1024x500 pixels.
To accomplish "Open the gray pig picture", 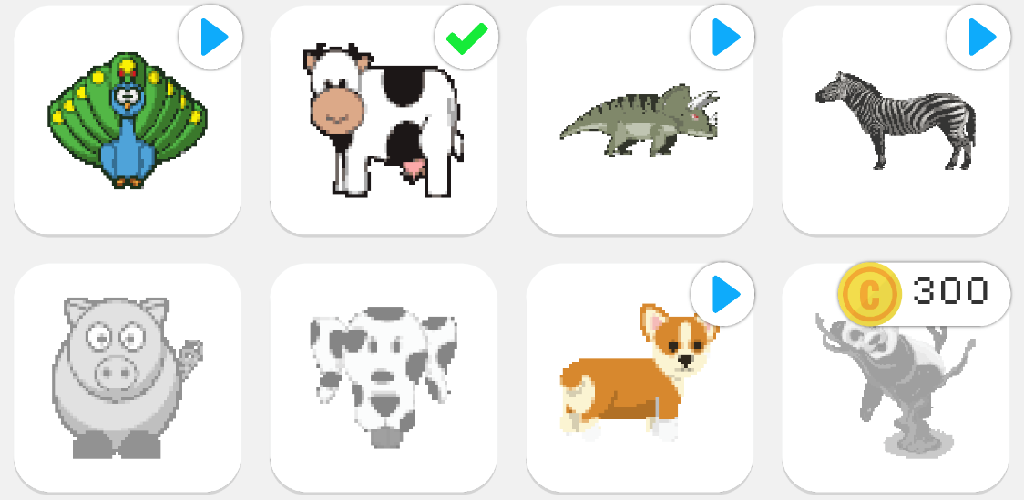I will click(128, 378).
